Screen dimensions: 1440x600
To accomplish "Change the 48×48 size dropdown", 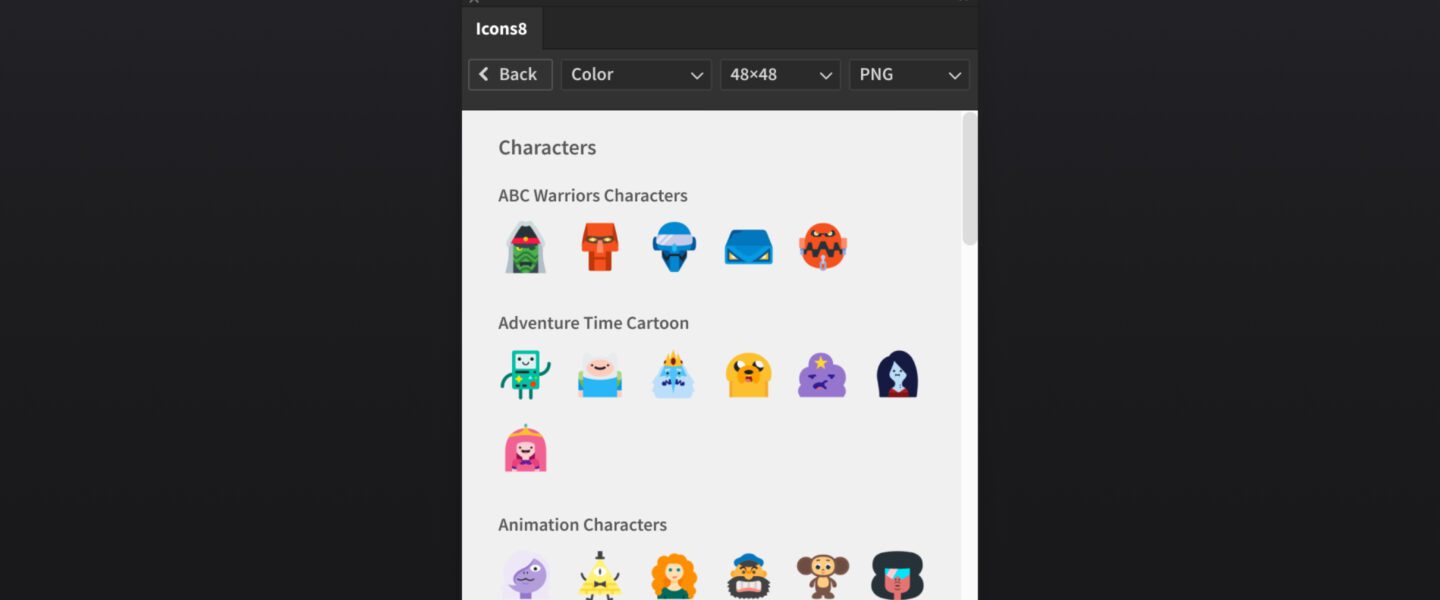I will pyautogui.click(x=780, y=74).
